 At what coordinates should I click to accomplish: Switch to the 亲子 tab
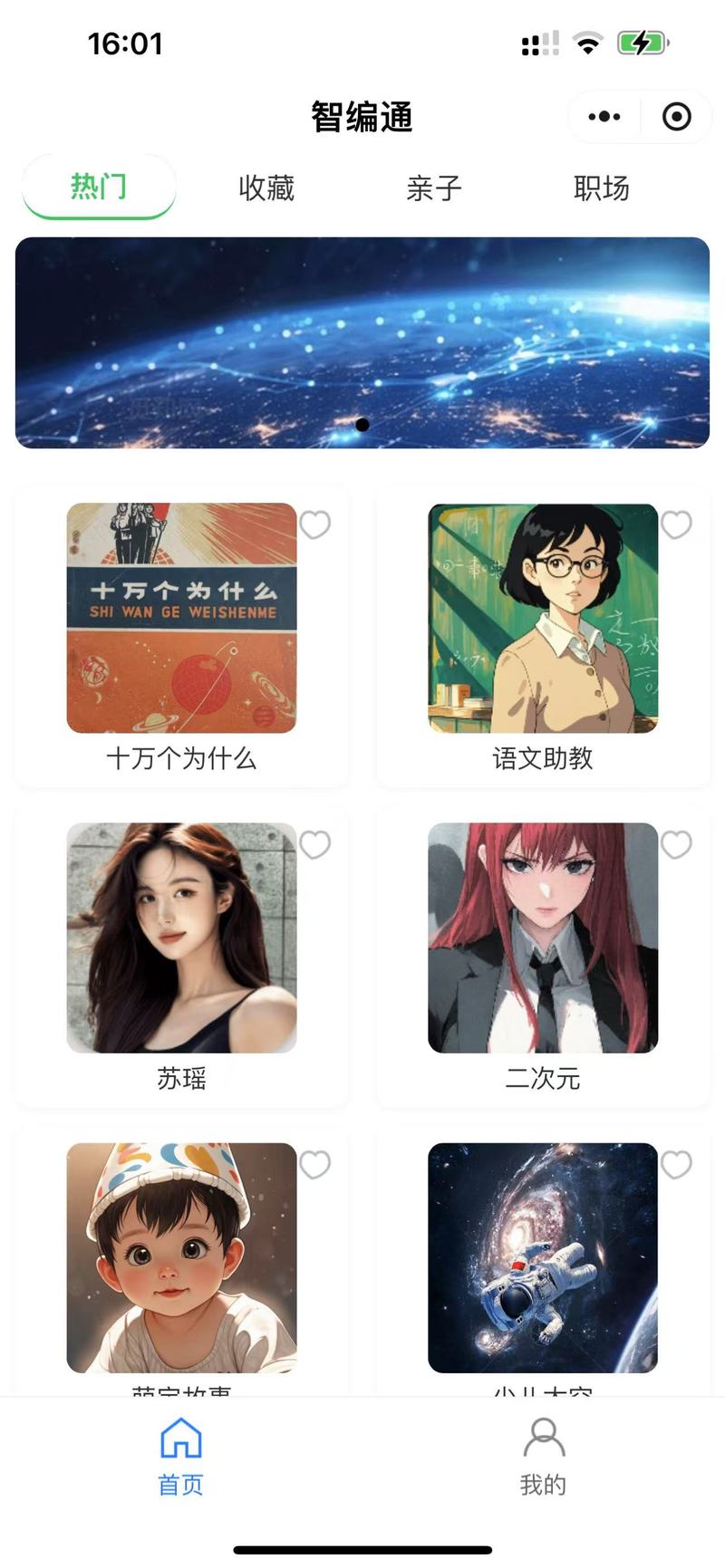coord(434,188)
